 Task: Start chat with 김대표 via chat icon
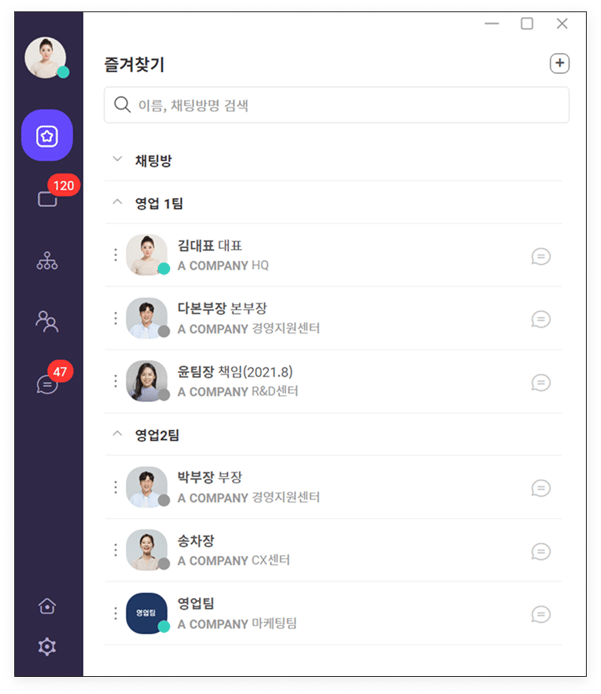pos(541,257)
